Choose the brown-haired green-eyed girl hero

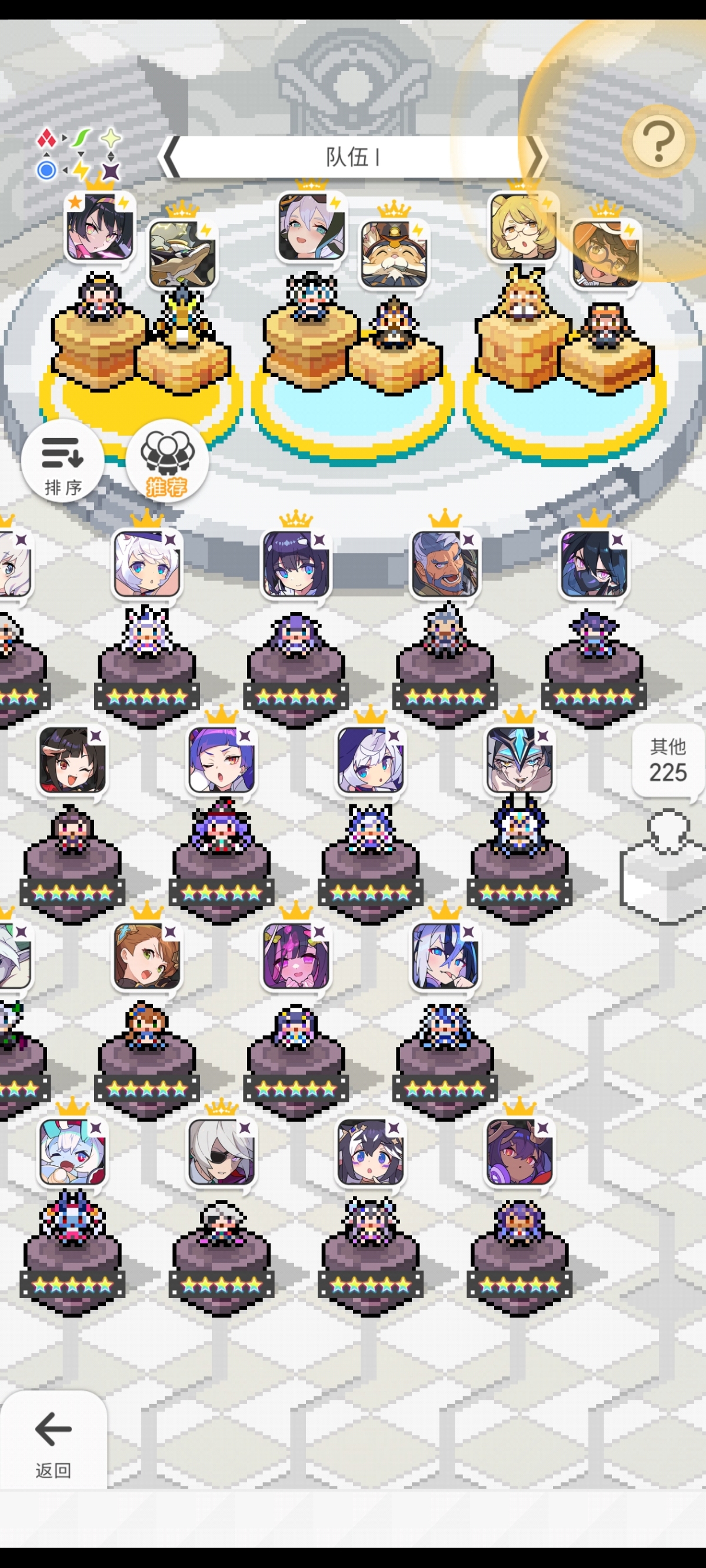pyautogui.click(x=147, y=955)
